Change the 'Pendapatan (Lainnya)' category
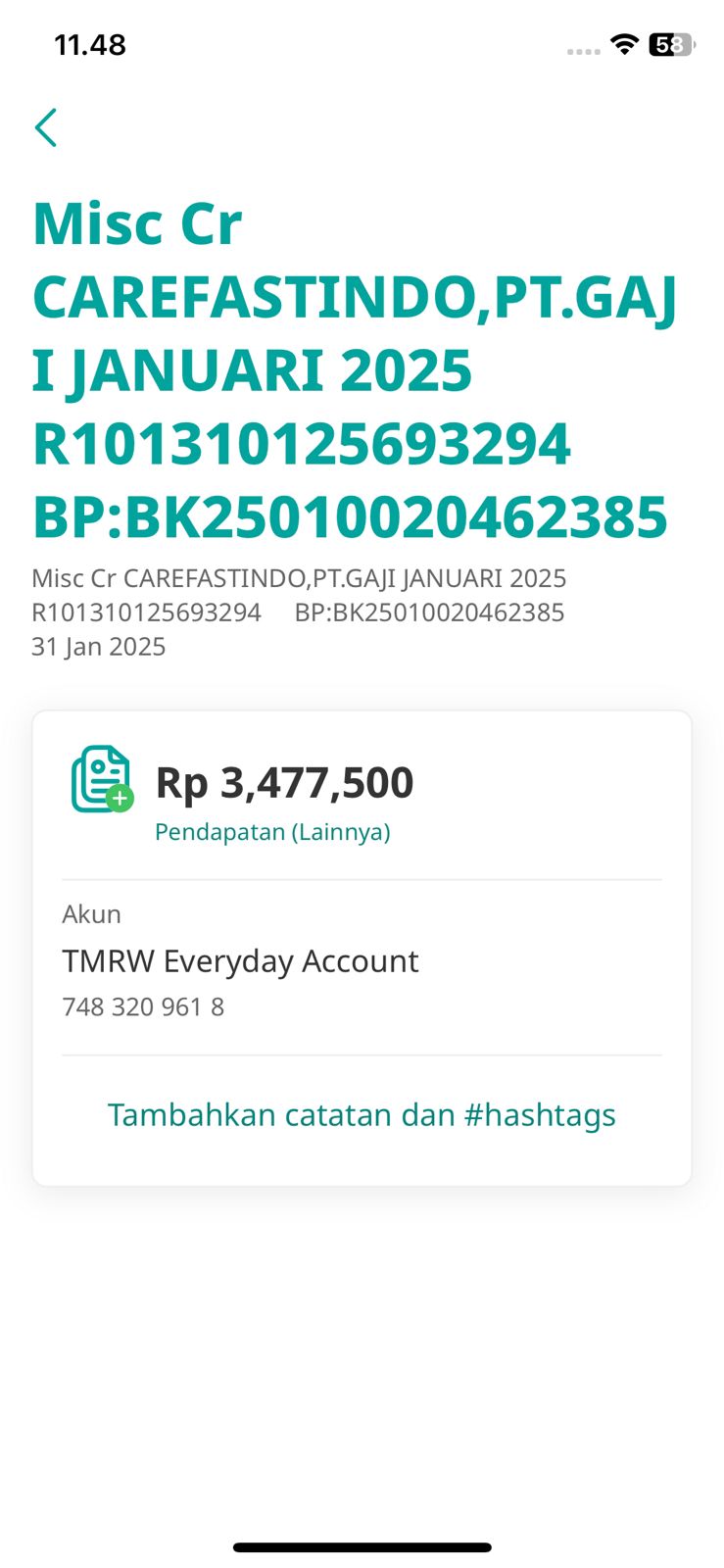724x1568 pixels. tap(272, 832)
